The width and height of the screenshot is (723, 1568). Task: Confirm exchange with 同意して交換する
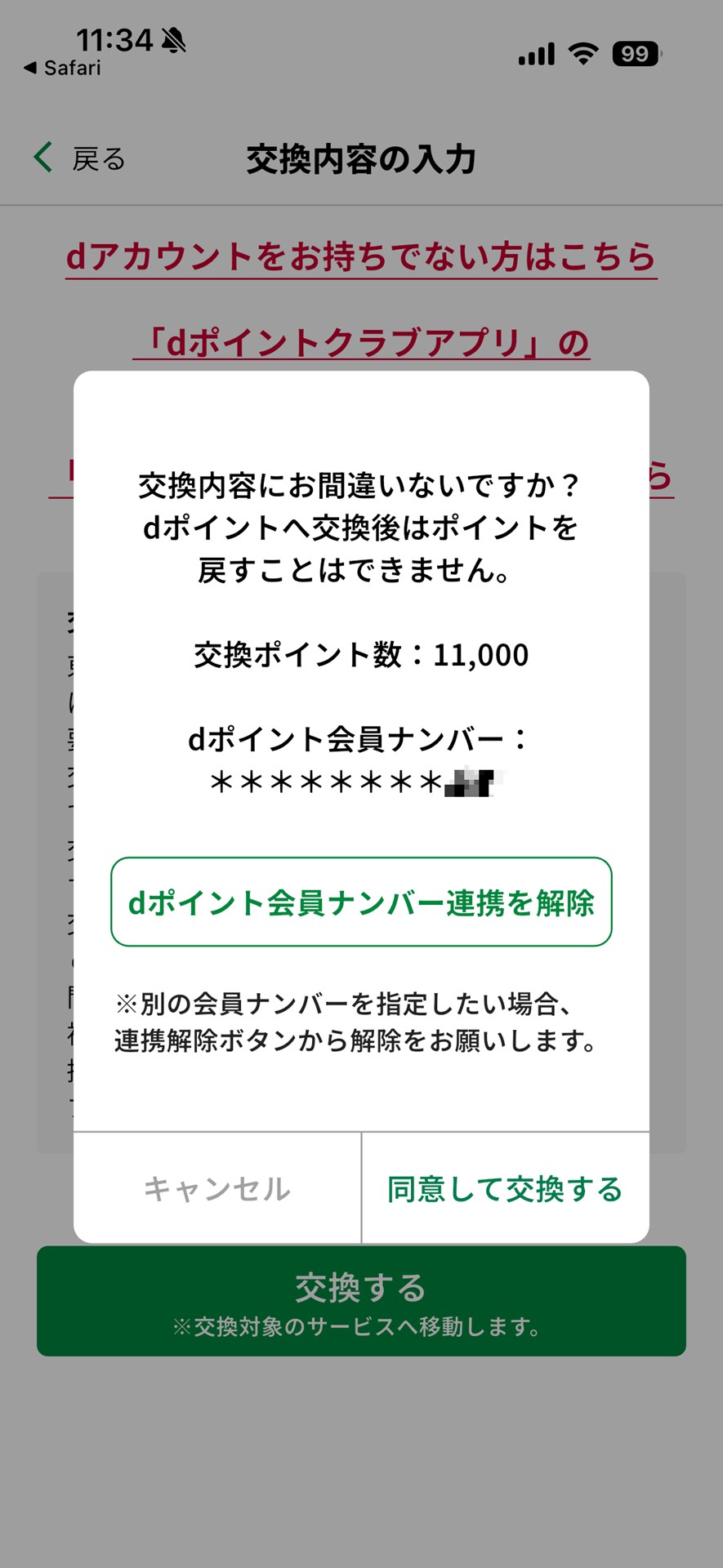(504, 1189)
